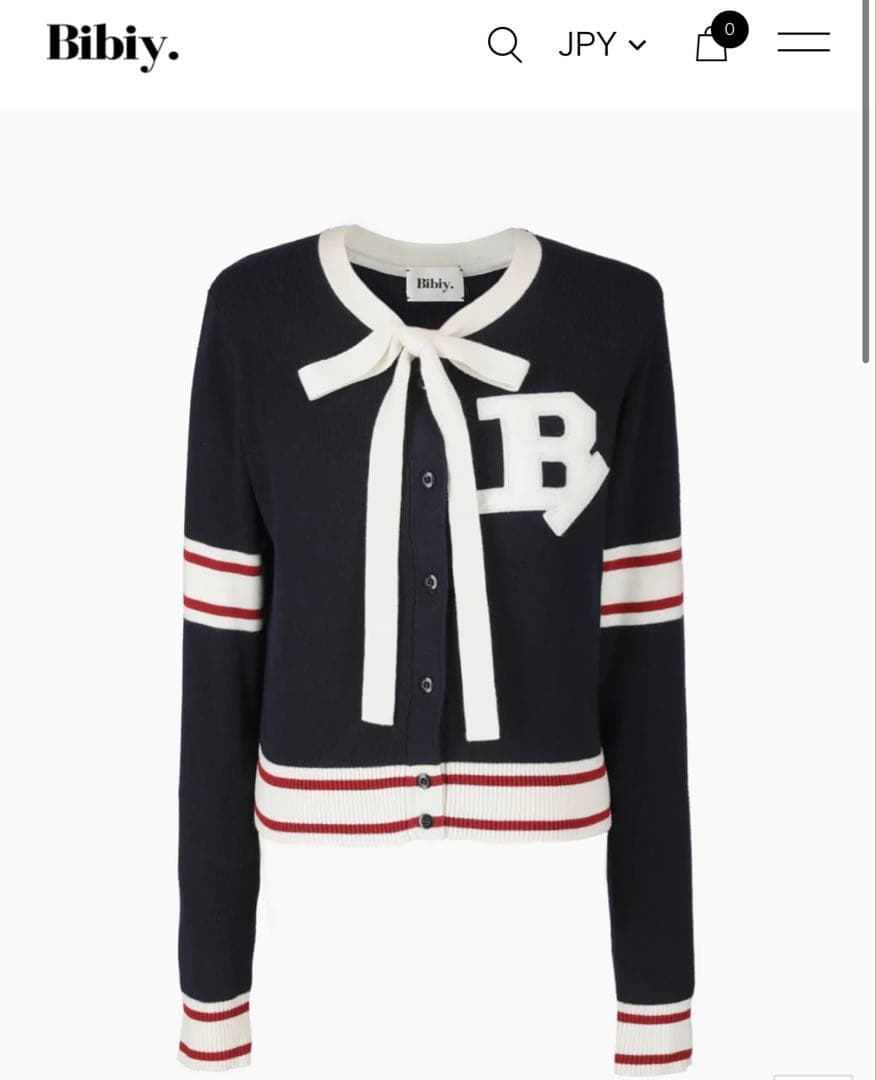Go to Bibiy. home via the logo

(x=113, y=46)
